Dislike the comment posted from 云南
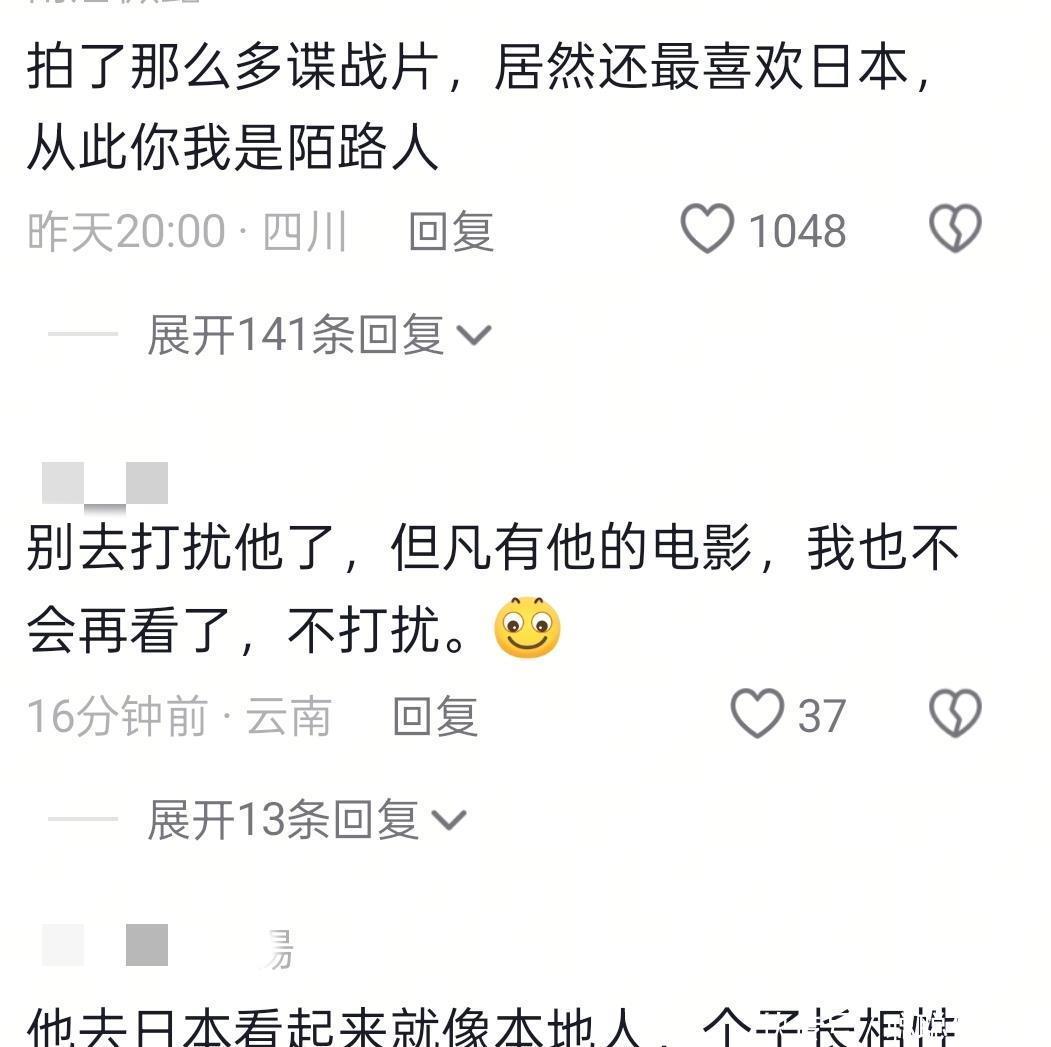 [955, 715]
